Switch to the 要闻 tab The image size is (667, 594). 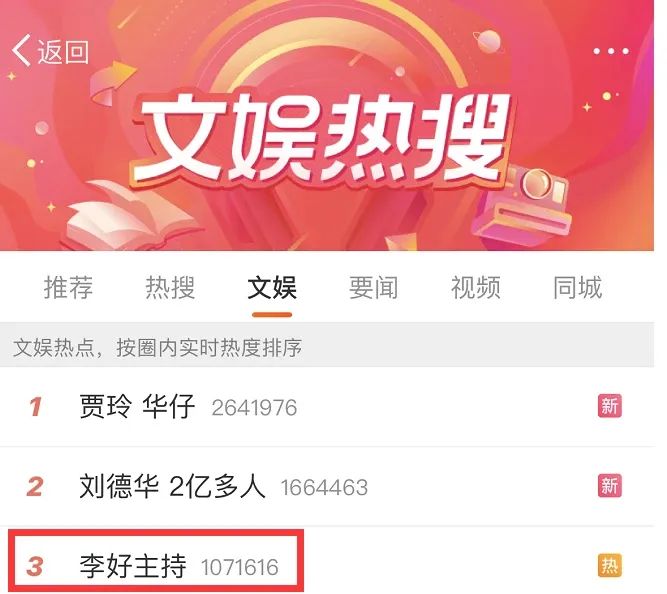click(x=374, y=288)
